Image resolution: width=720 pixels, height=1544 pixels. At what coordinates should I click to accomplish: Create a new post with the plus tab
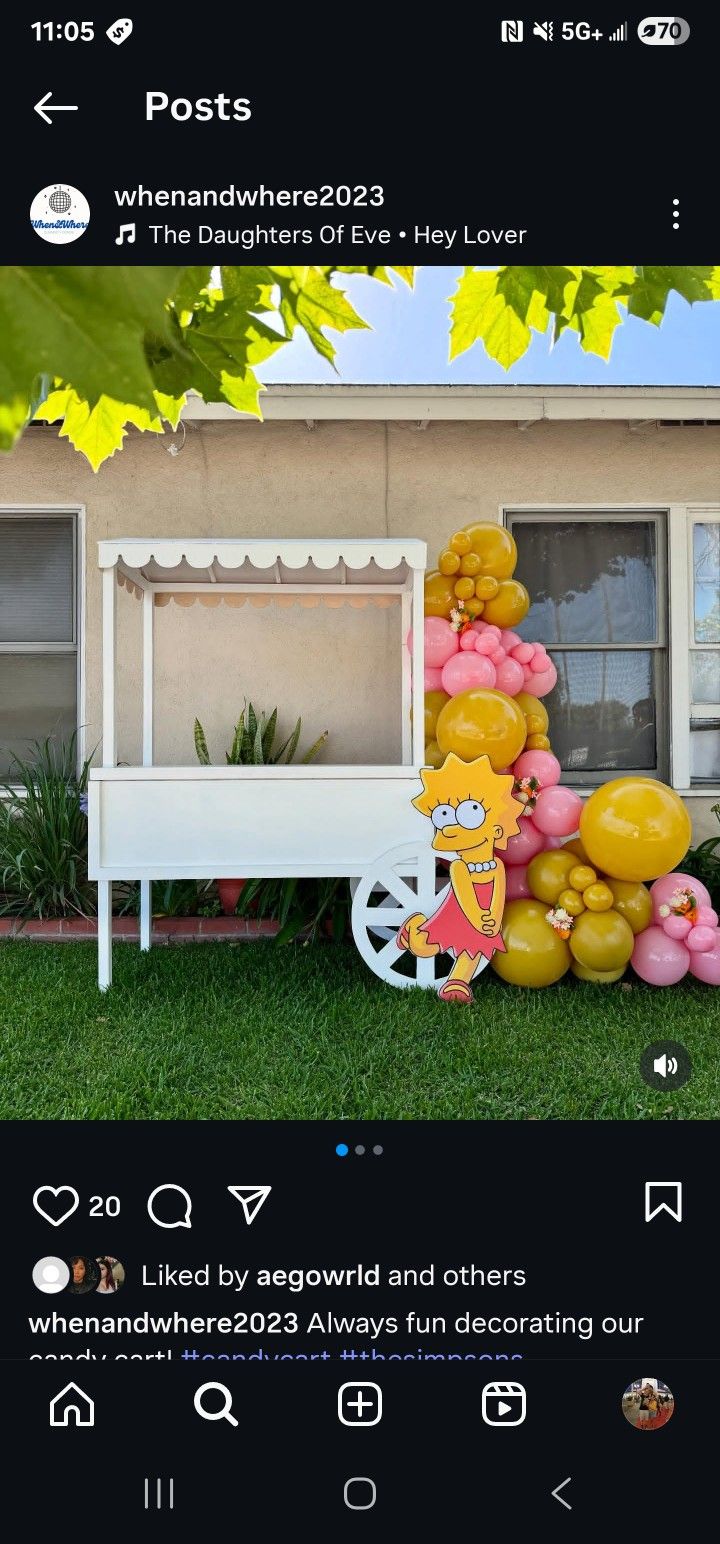360,1405
